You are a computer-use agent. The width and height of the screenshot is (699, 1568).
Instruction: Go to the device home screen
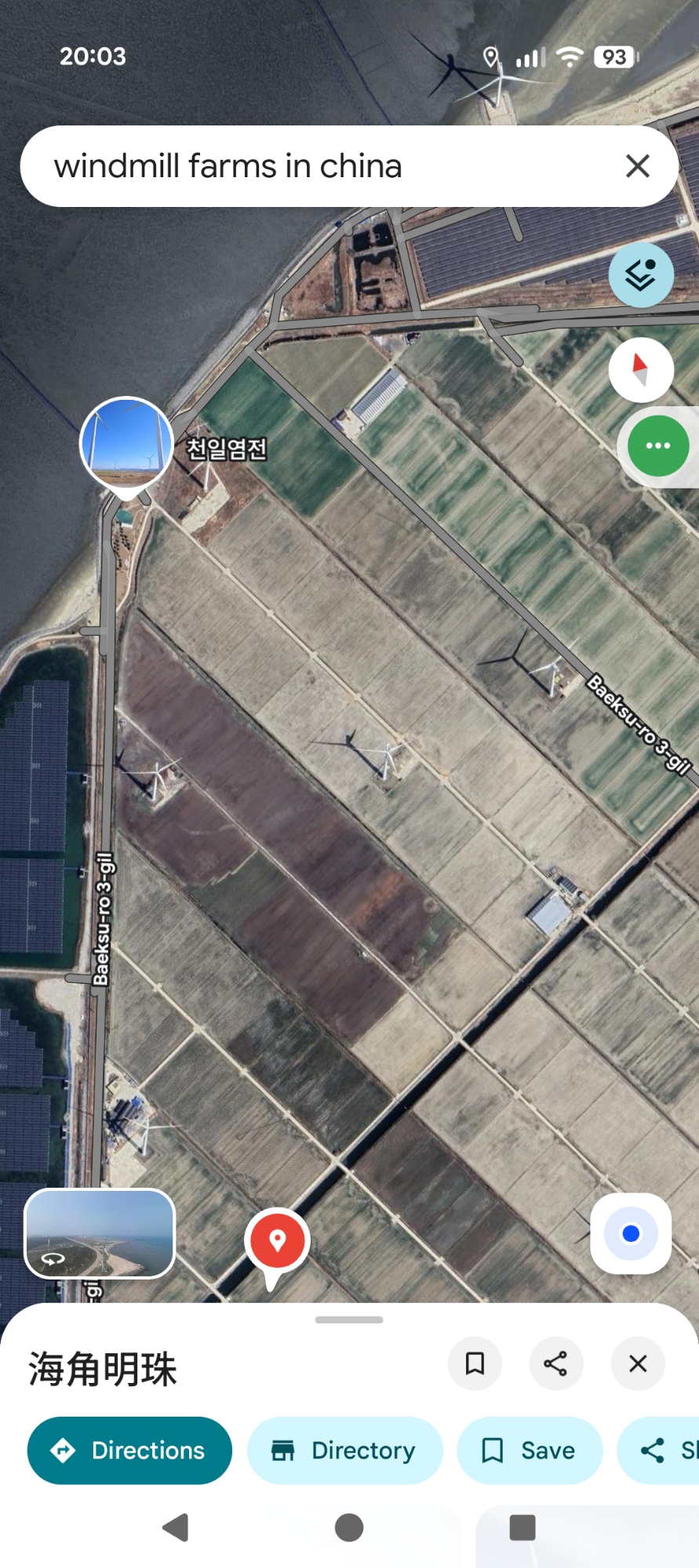pyautogui.click(x=349, y=1527)
